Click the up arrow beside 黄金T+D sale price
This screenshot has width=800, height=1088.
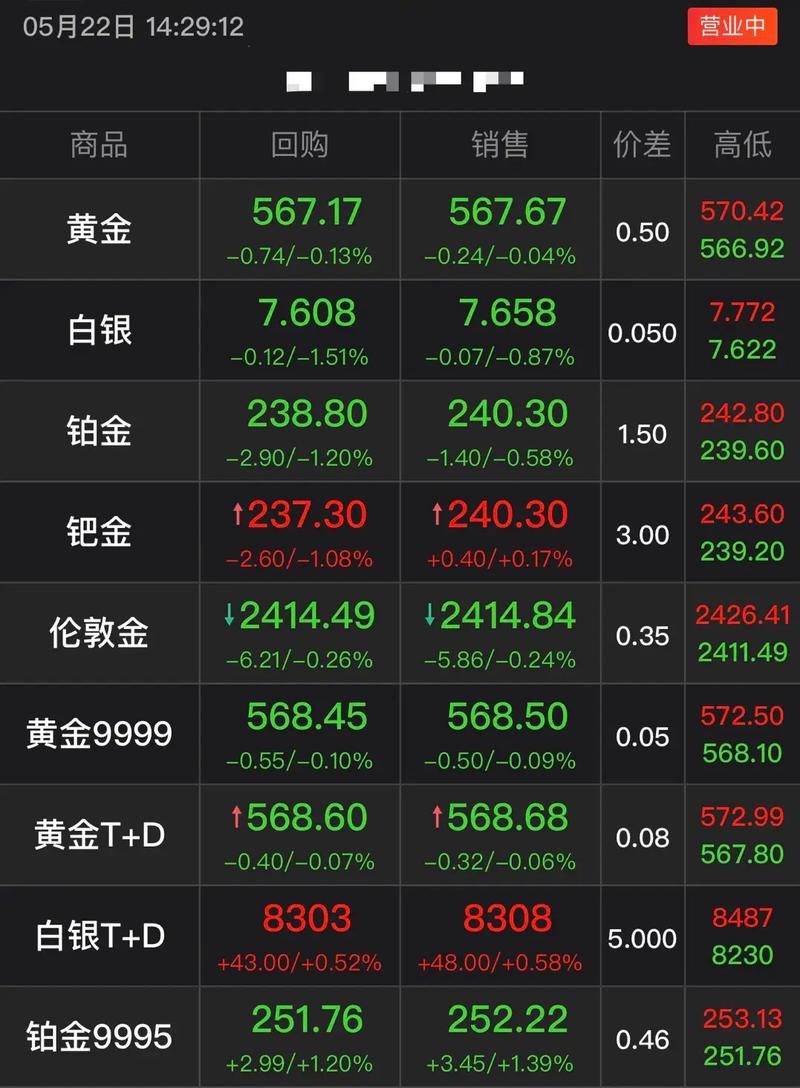tap(435, 815)
